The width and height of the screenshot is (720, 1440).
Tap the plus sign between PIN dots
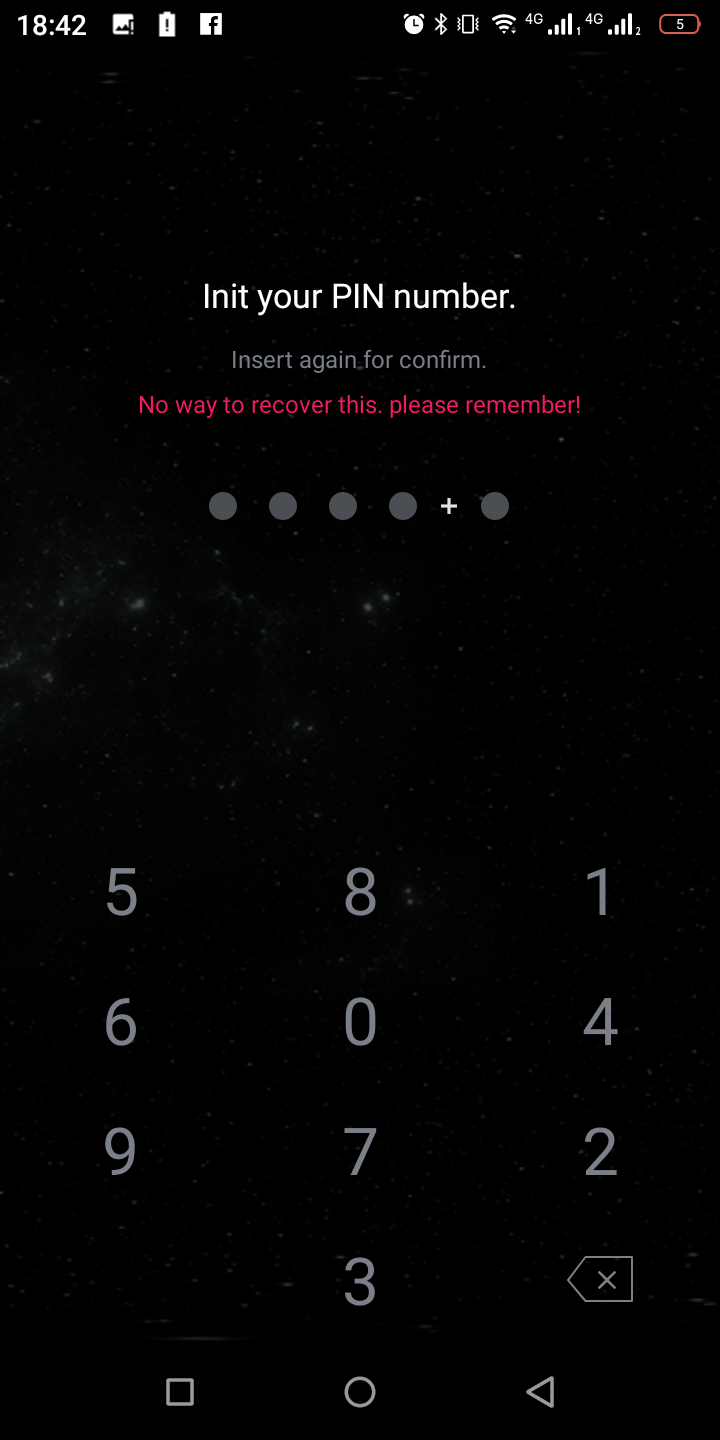point(448,506)
